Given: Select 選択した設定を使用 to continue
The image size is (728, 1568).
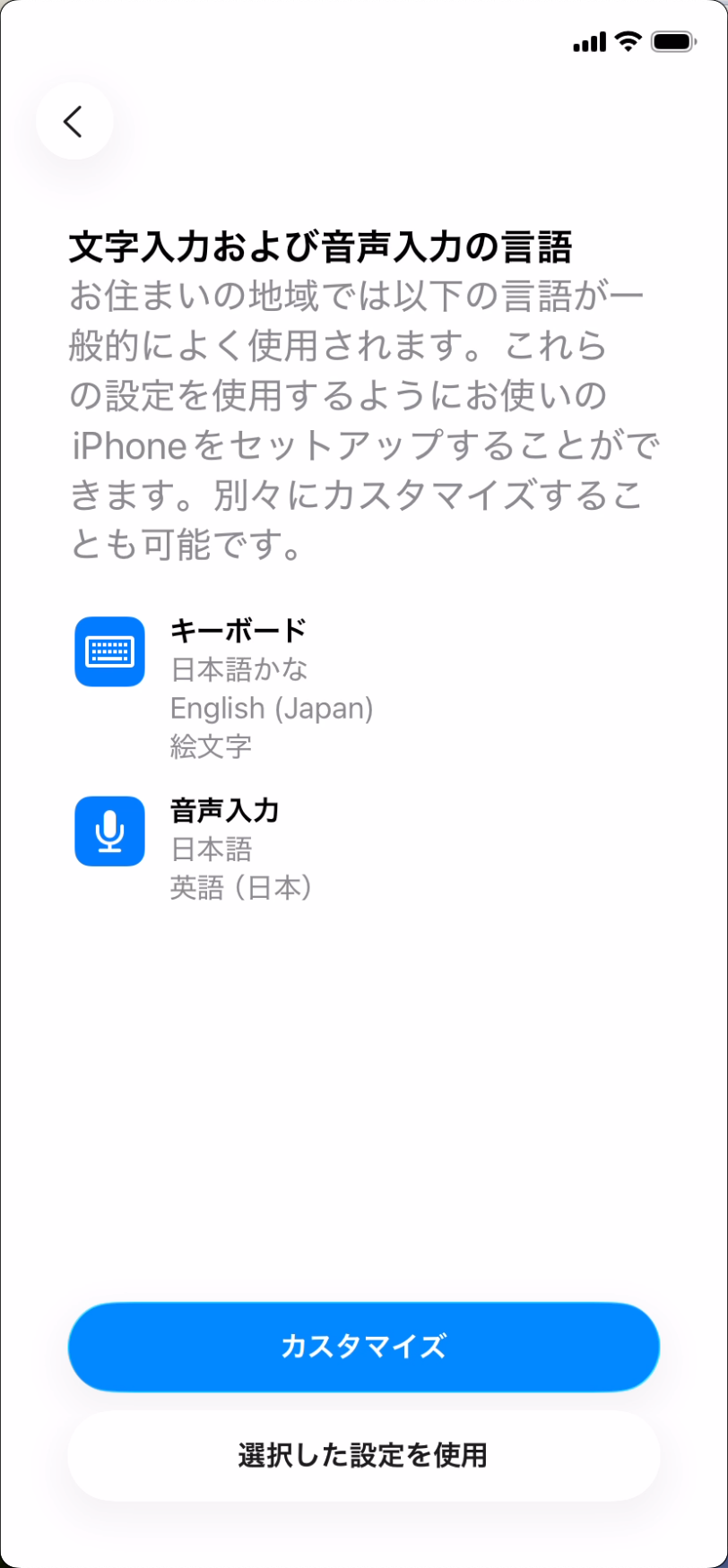Looking at the screenshot, I should pos(363,1455).
